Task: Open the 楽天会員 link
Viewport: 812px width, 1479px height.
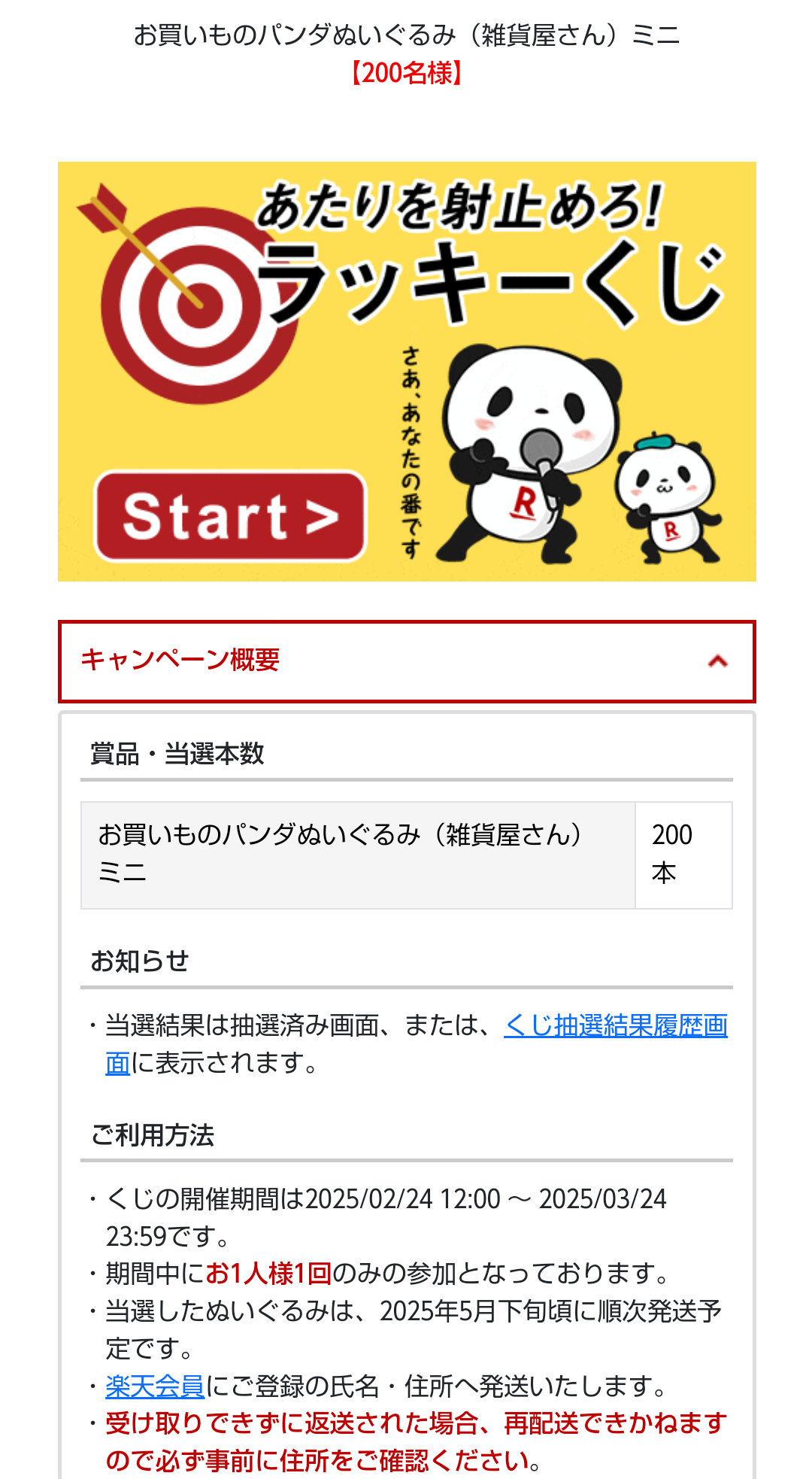Action: [155, 1386]
